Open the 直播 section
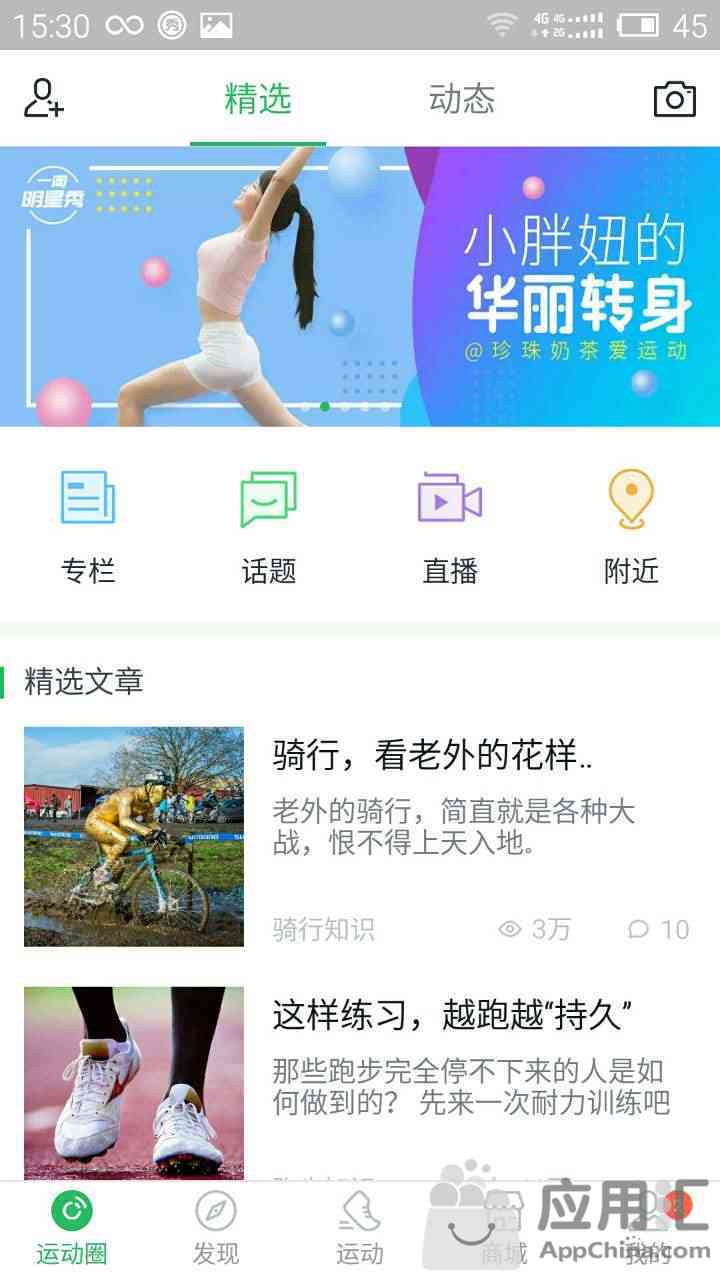The image size is (720, 1280). [x=450, y=527]
